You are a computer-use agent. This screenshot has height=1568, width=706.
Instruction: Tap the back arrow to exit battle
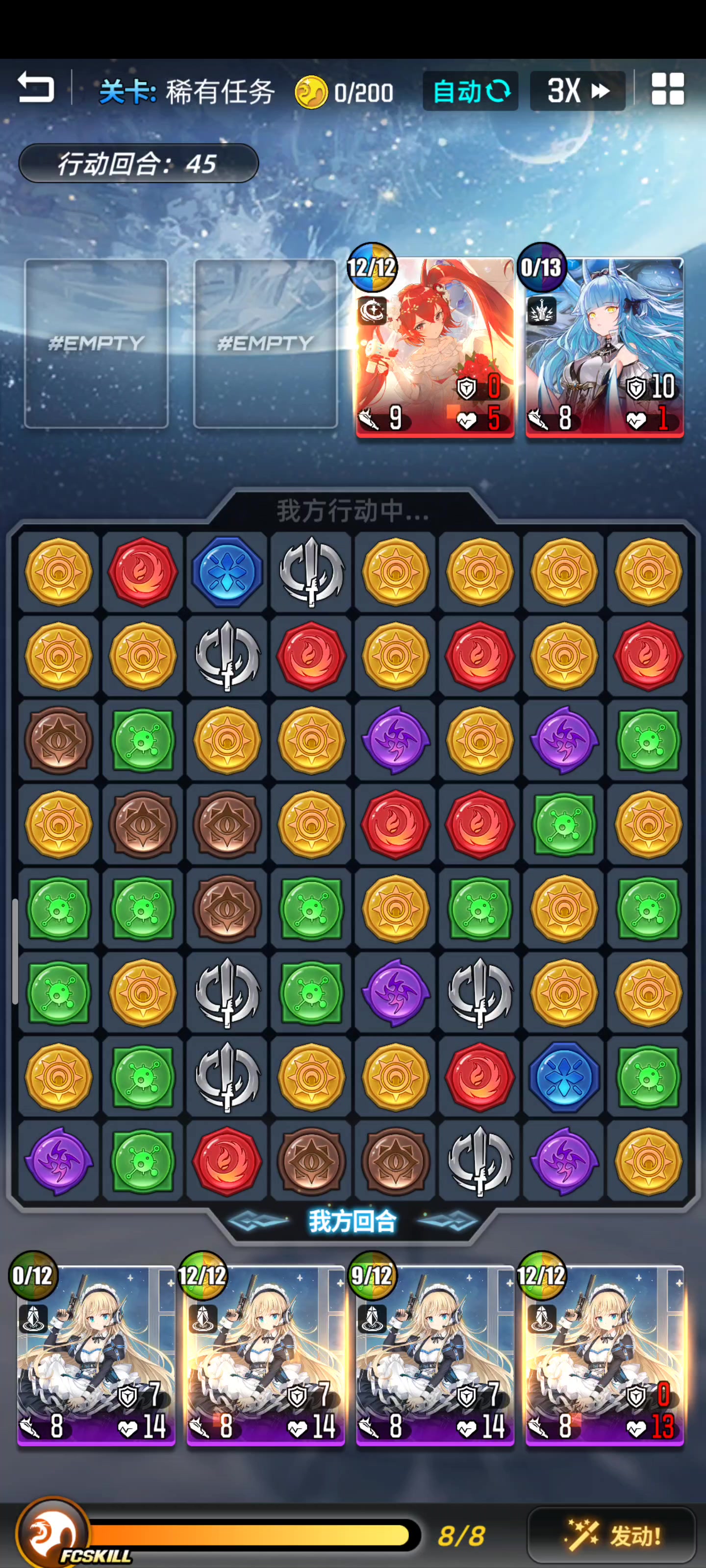[x=35, y=88]
